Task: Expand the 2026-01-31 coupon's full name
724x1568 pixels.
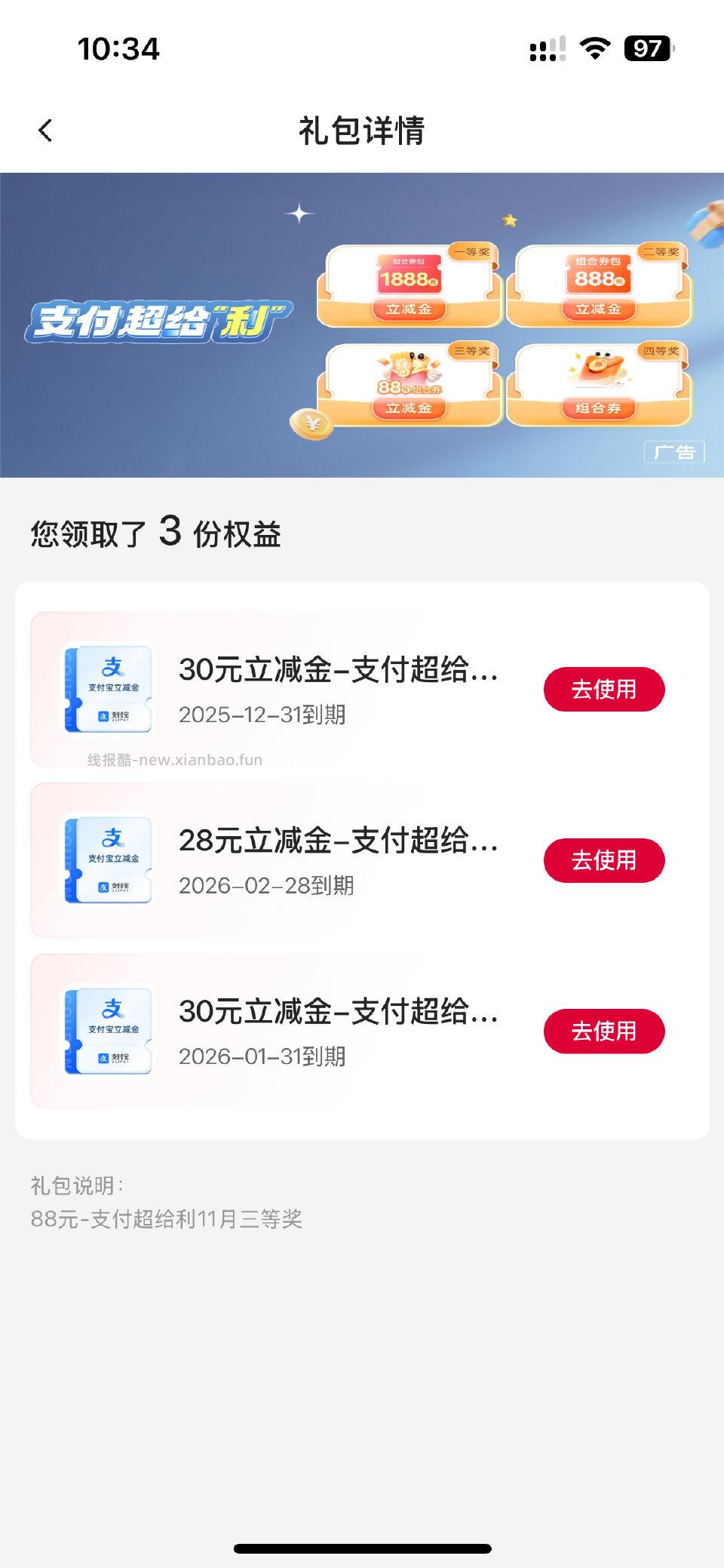Action: [339, 1016]
